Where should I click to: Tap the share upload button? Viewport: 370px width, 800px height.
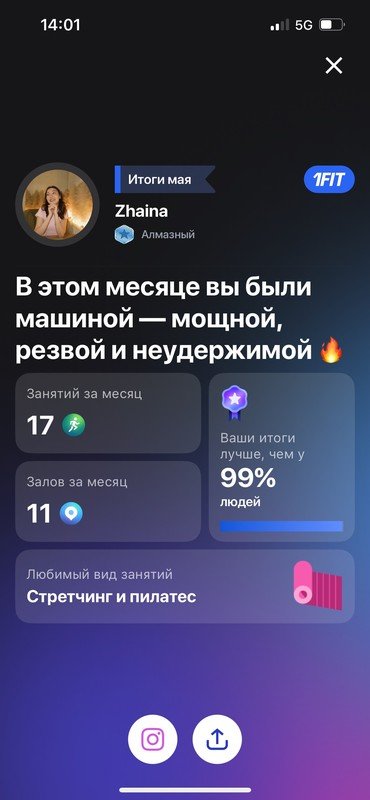(217, 739)
